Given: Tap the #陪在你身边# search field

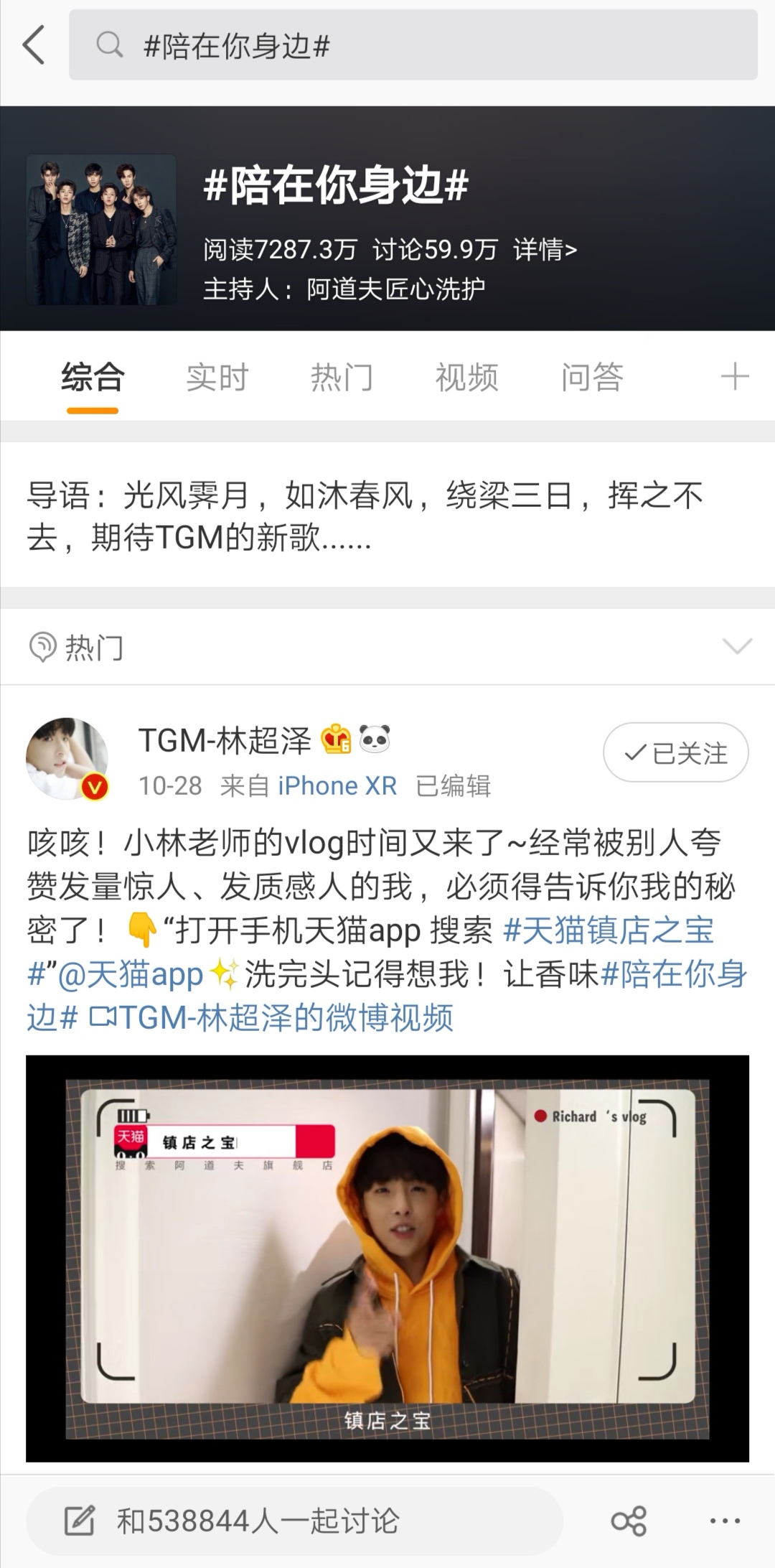Looking at the screenshot, I should (x=413, y=45).
